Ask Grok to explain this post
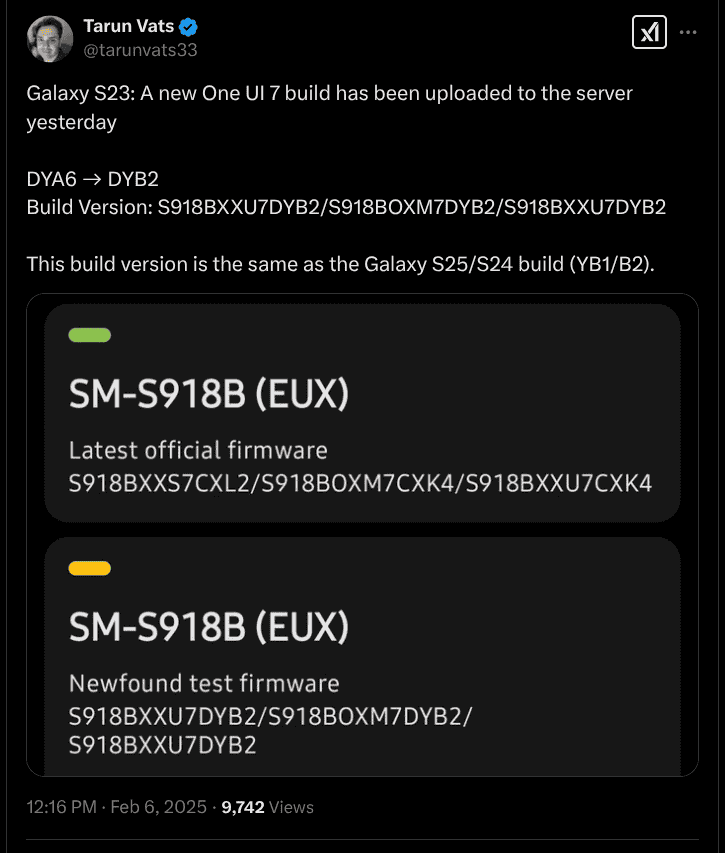The image size is (725, 853). (649, 33)
